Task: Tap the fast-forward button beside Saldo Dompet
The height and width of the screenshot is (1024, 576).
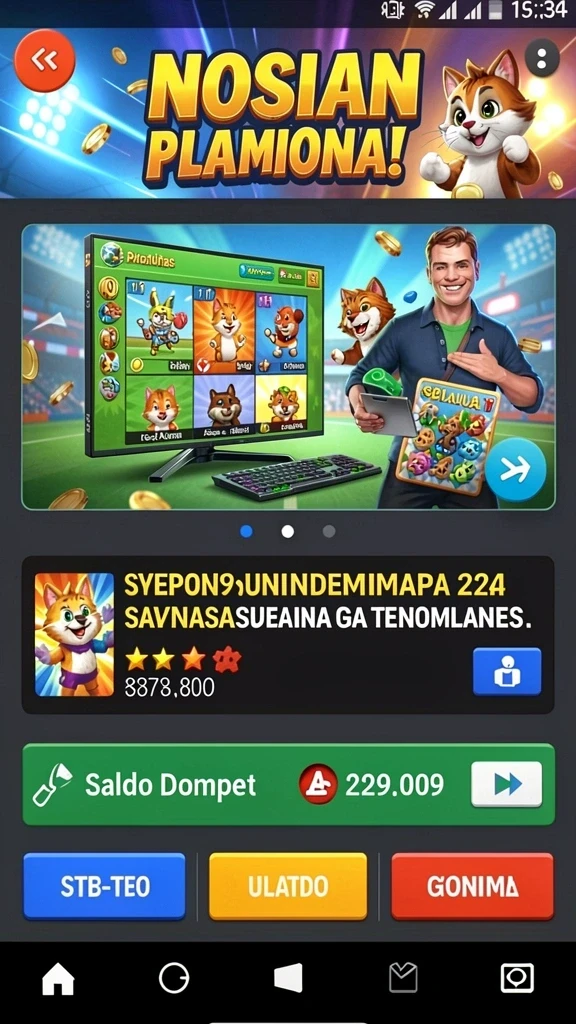Action: click(507, 784)
